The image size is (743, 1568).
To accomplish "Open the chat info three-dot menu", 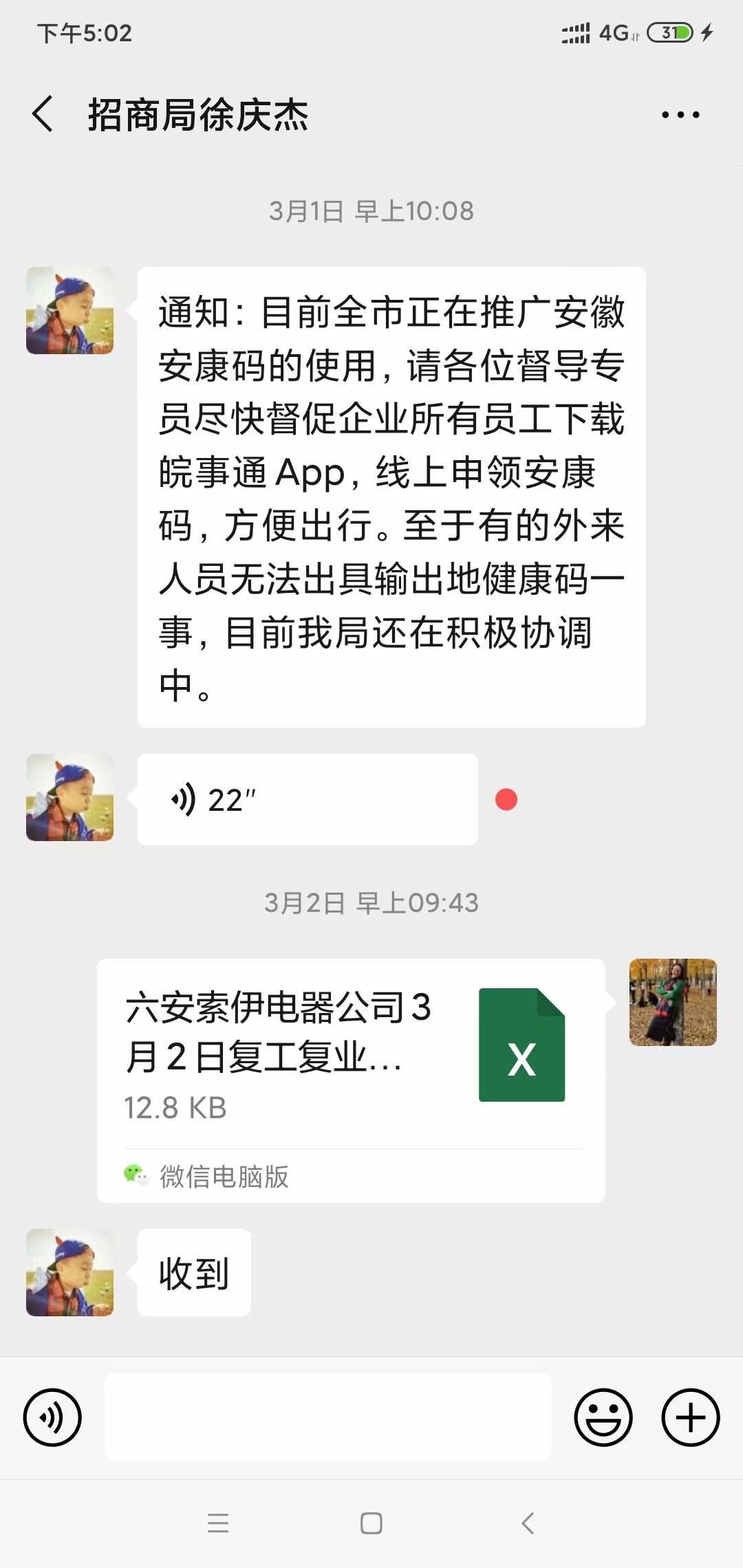I will [x=680, y=115].
